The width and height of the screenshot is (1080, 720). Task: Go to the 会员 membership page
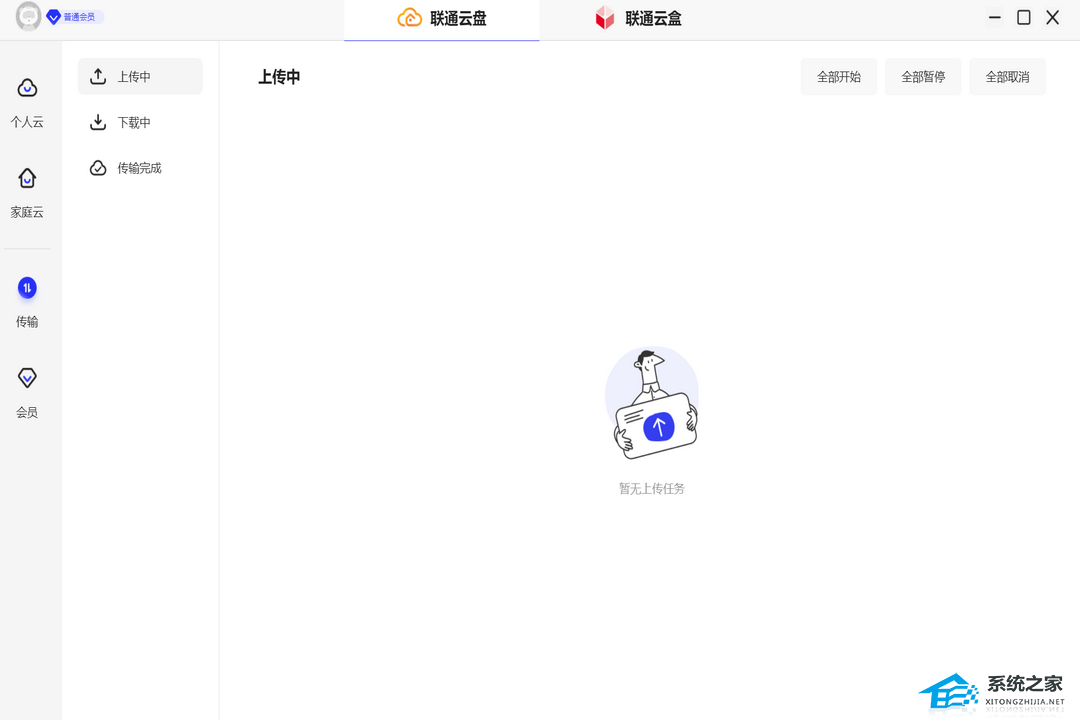[x=27, y=391]
